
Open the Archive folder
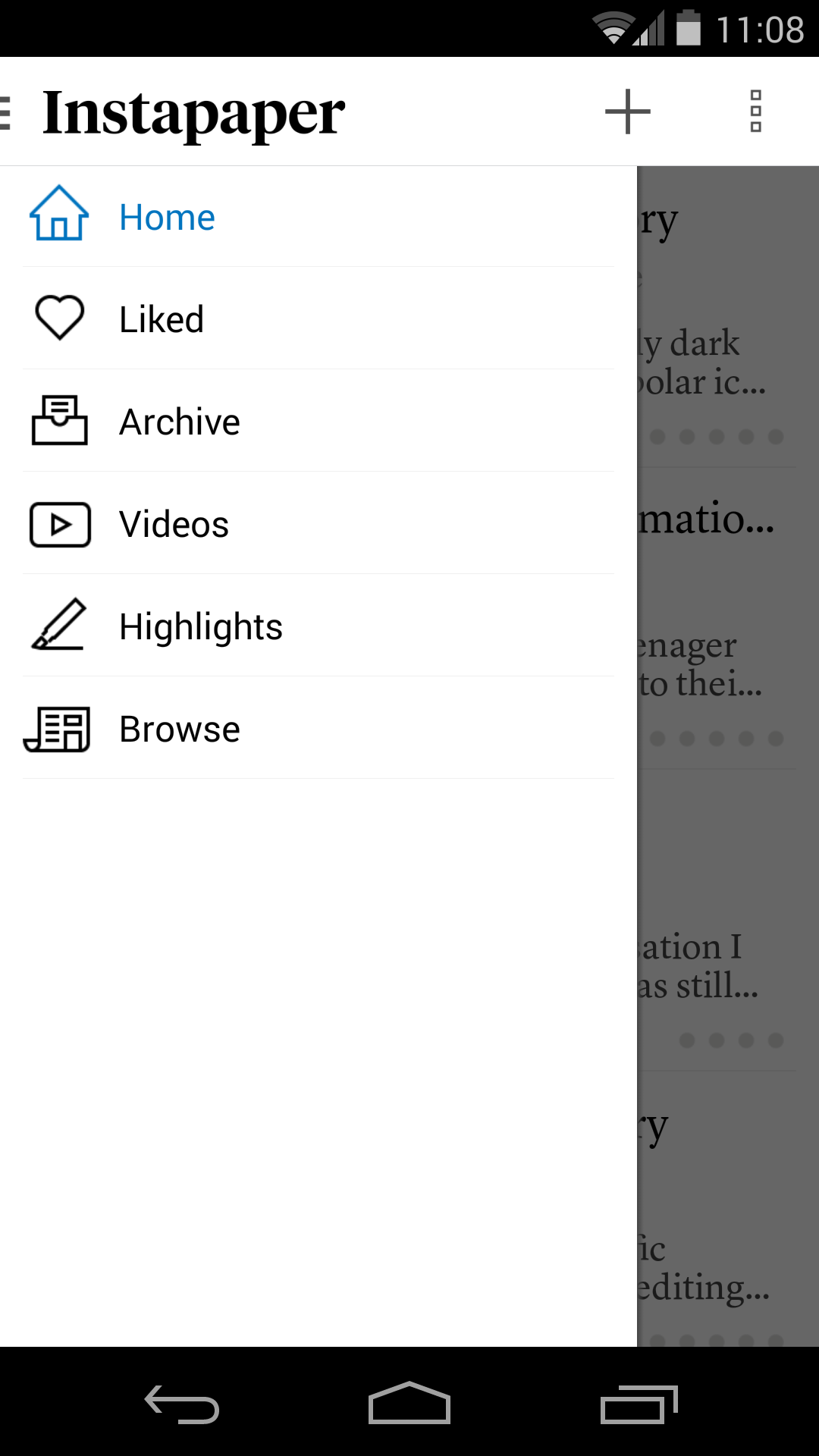click(x=179, y=422)
